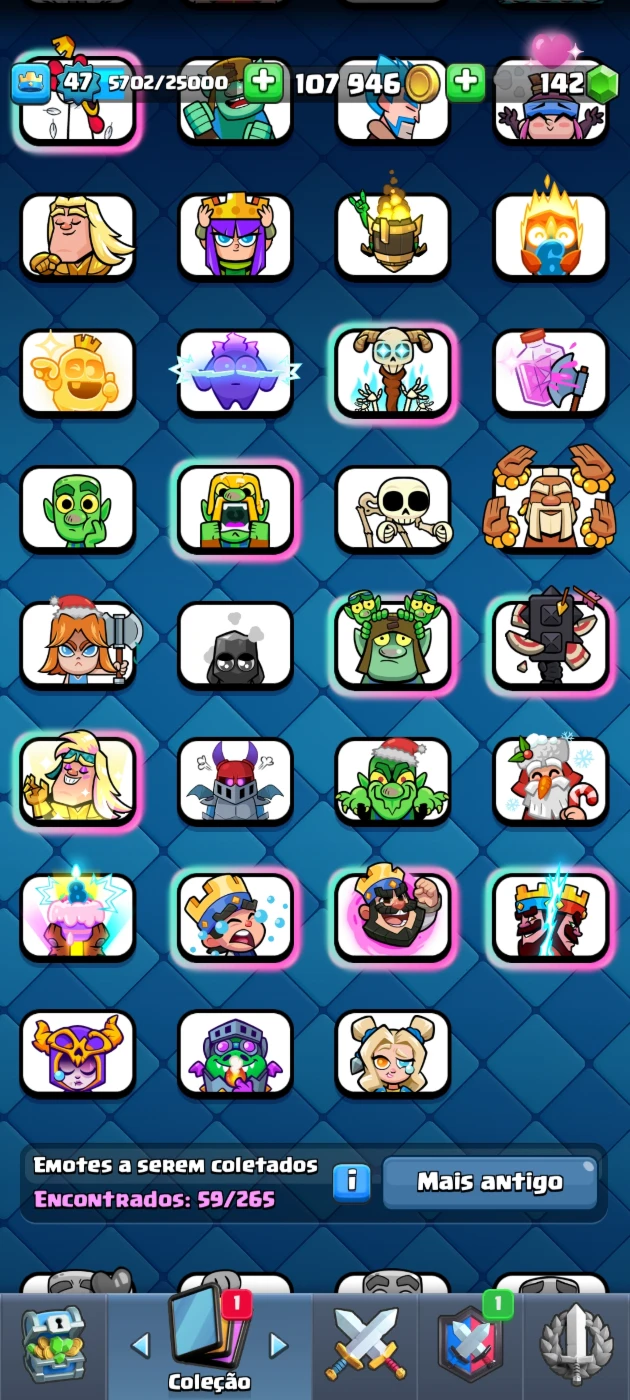The image size is (630, 1400).
Task: Tap the left arrow beside Coleção
Action: (x=141, y=1345)
